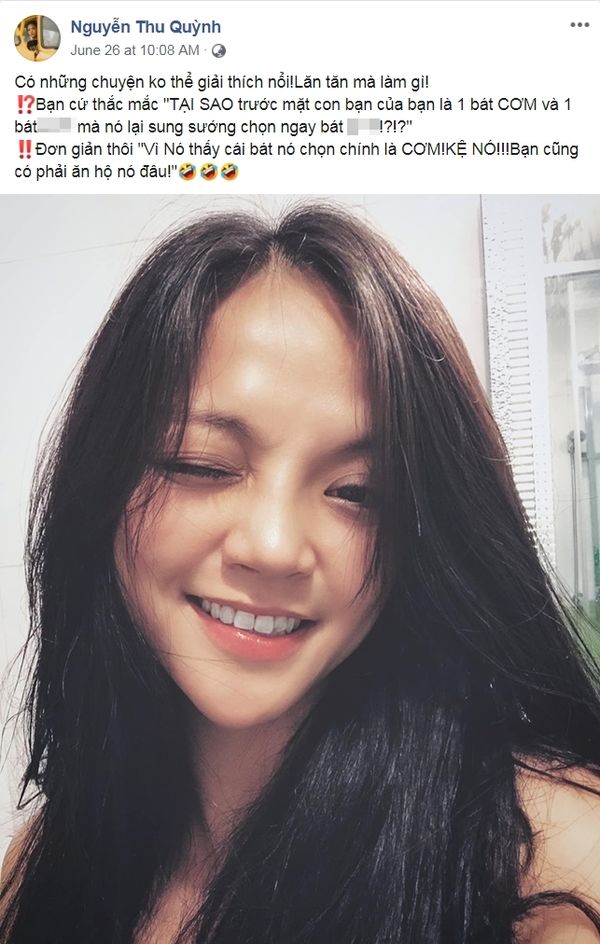Open Nguyễn Thu Quỳnh's profile name link

coord(145,27)
